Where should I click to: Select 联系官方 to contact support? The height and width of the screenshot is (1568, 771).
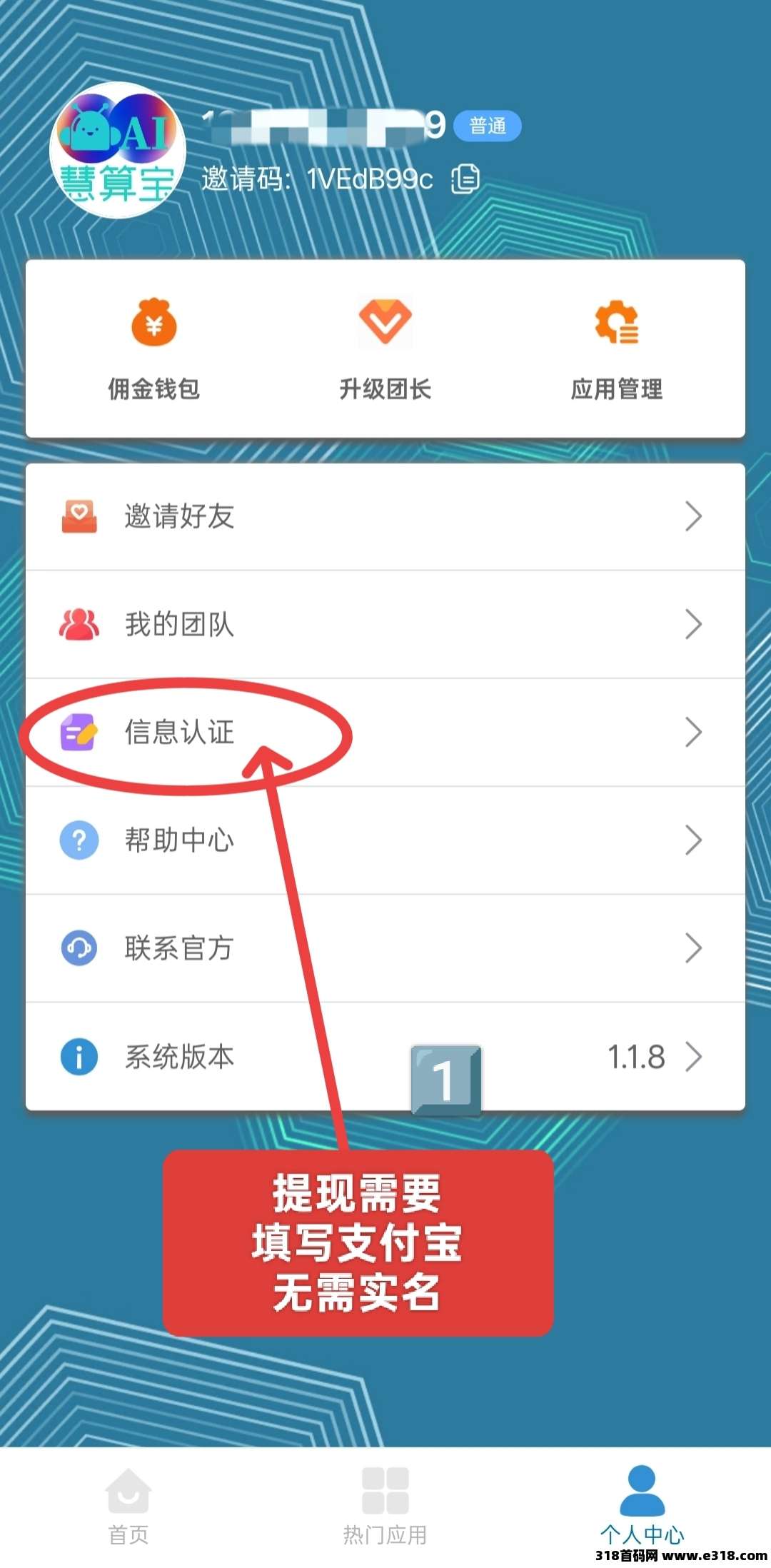(x=385, y=948)
